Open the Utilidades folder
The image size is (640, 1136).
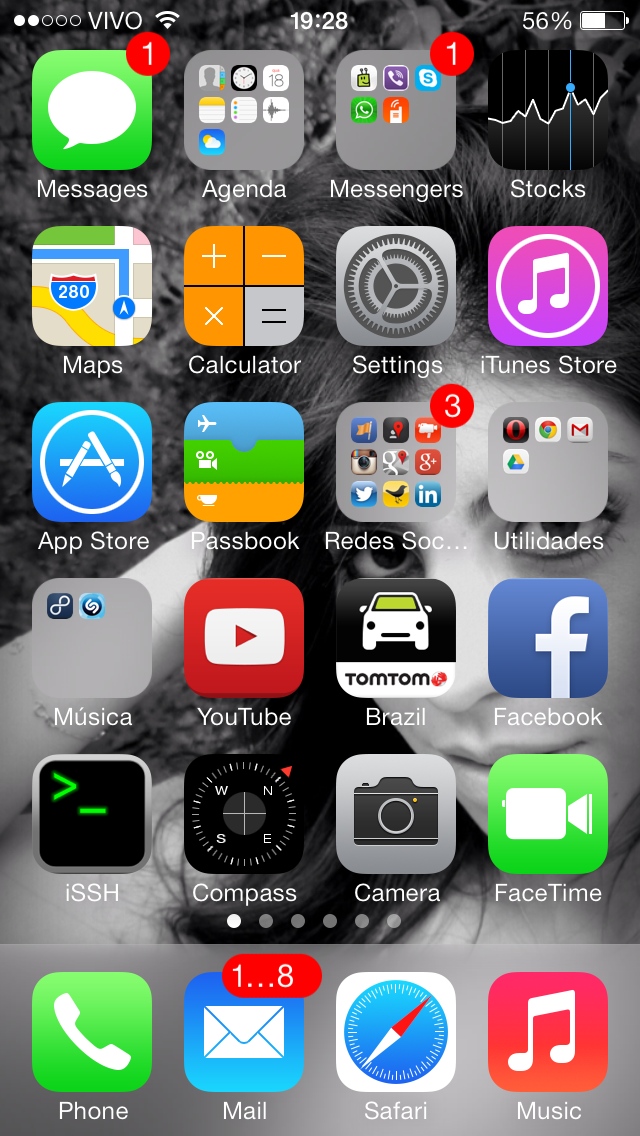(x=548, y=462)
